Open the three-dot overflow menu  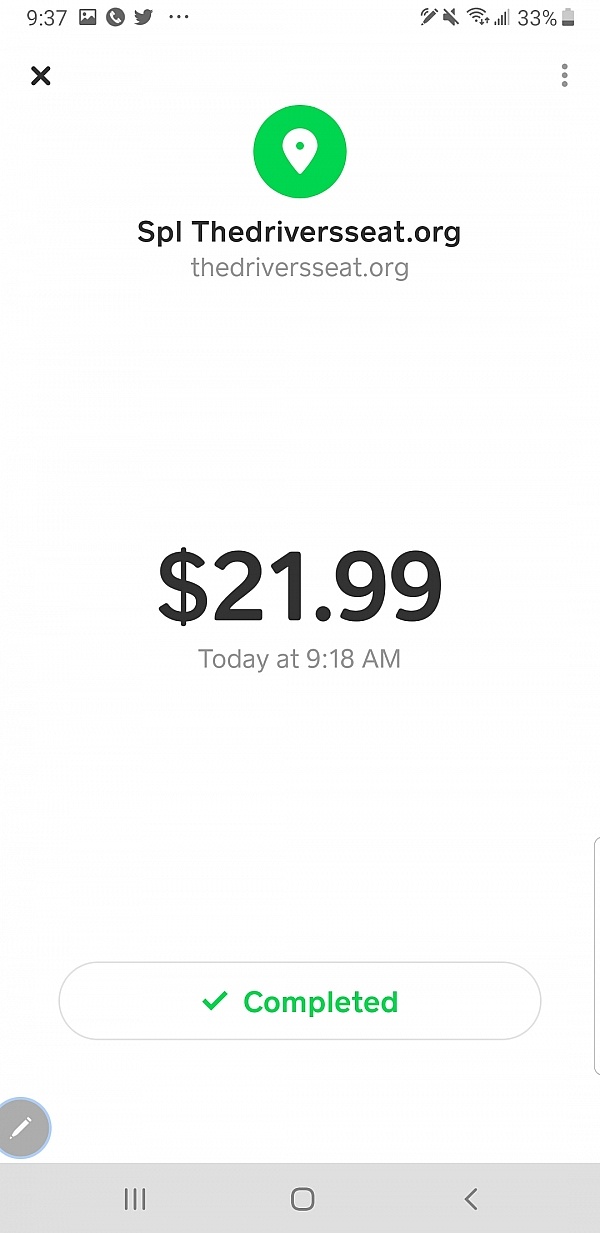click(565, 76)
